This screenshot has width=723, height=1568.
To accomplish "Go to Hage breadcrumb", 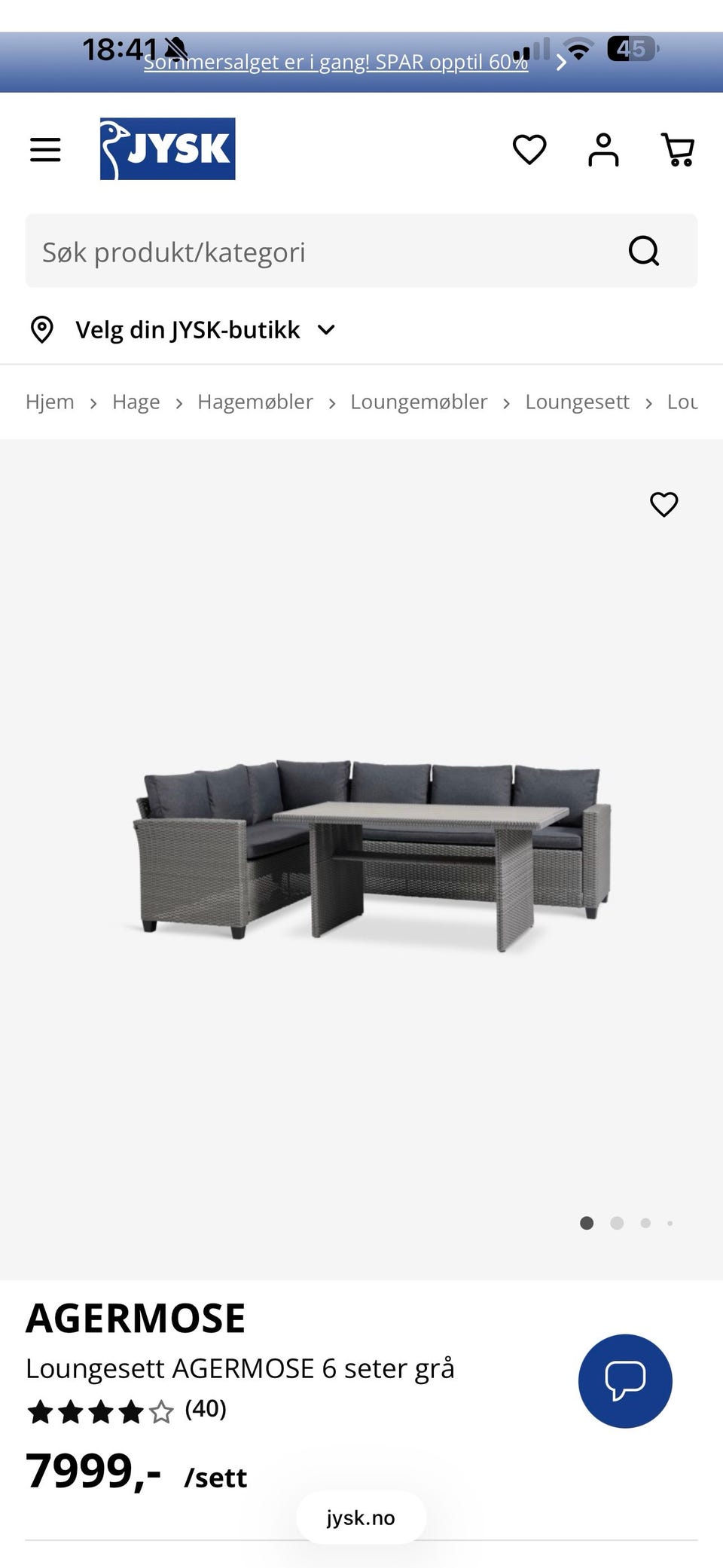I will [136, 402].
